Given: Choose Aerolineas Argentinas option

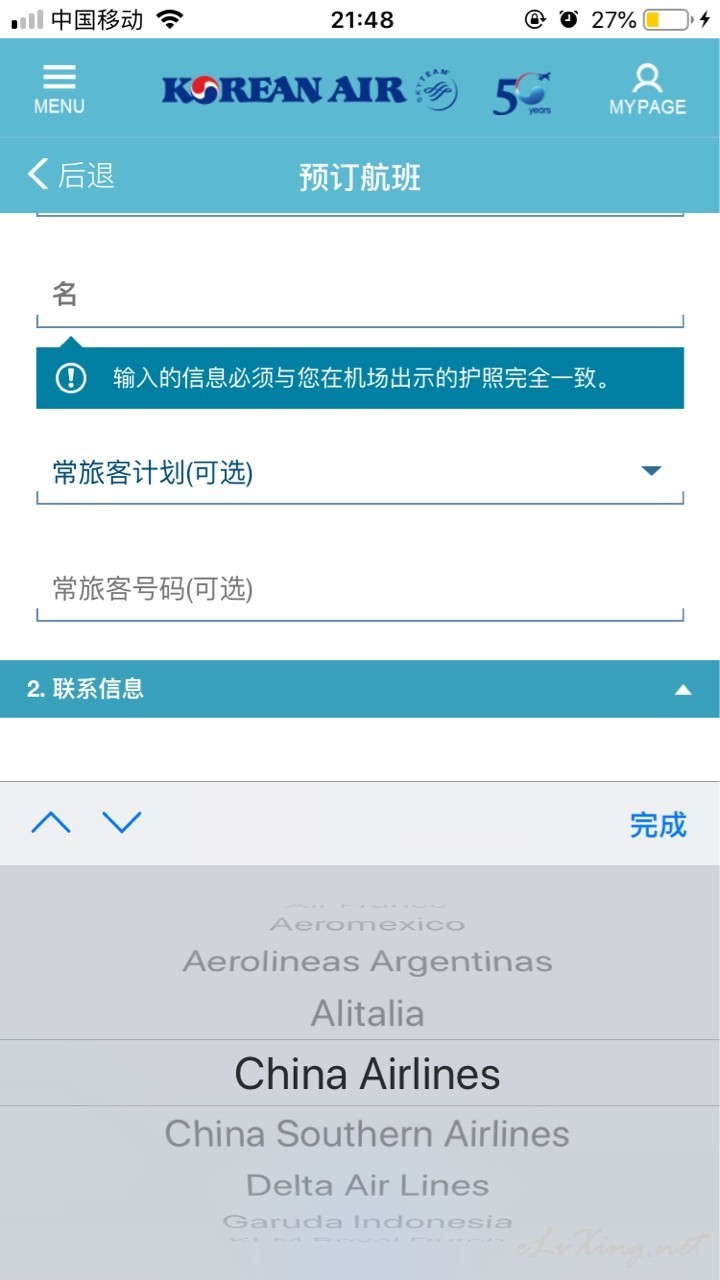Looking at the screenshot, I should (x=367, y=961).
